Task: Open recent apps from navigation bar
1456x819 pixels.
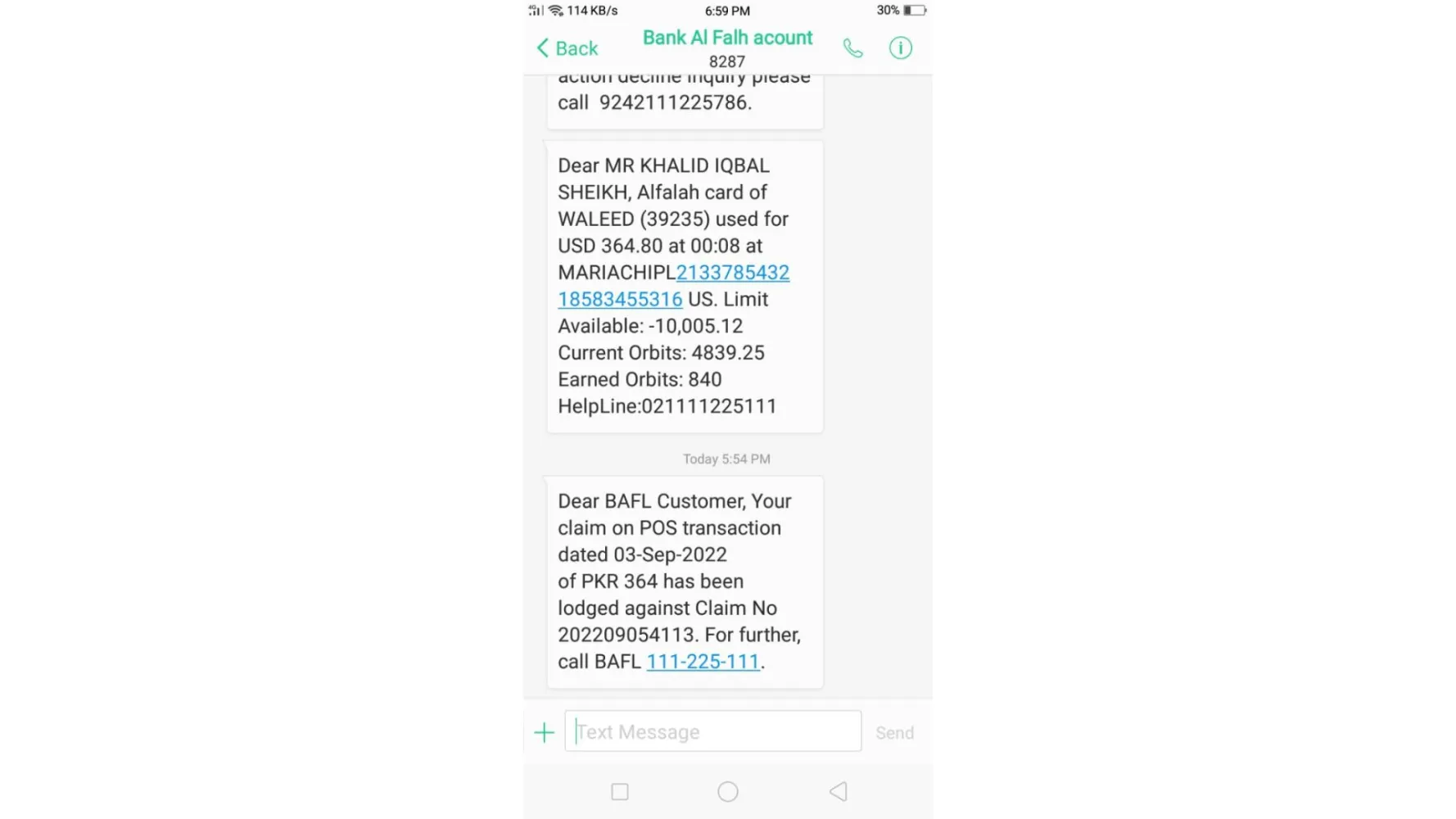Action: pyautogui.click(x=620, y=792)
